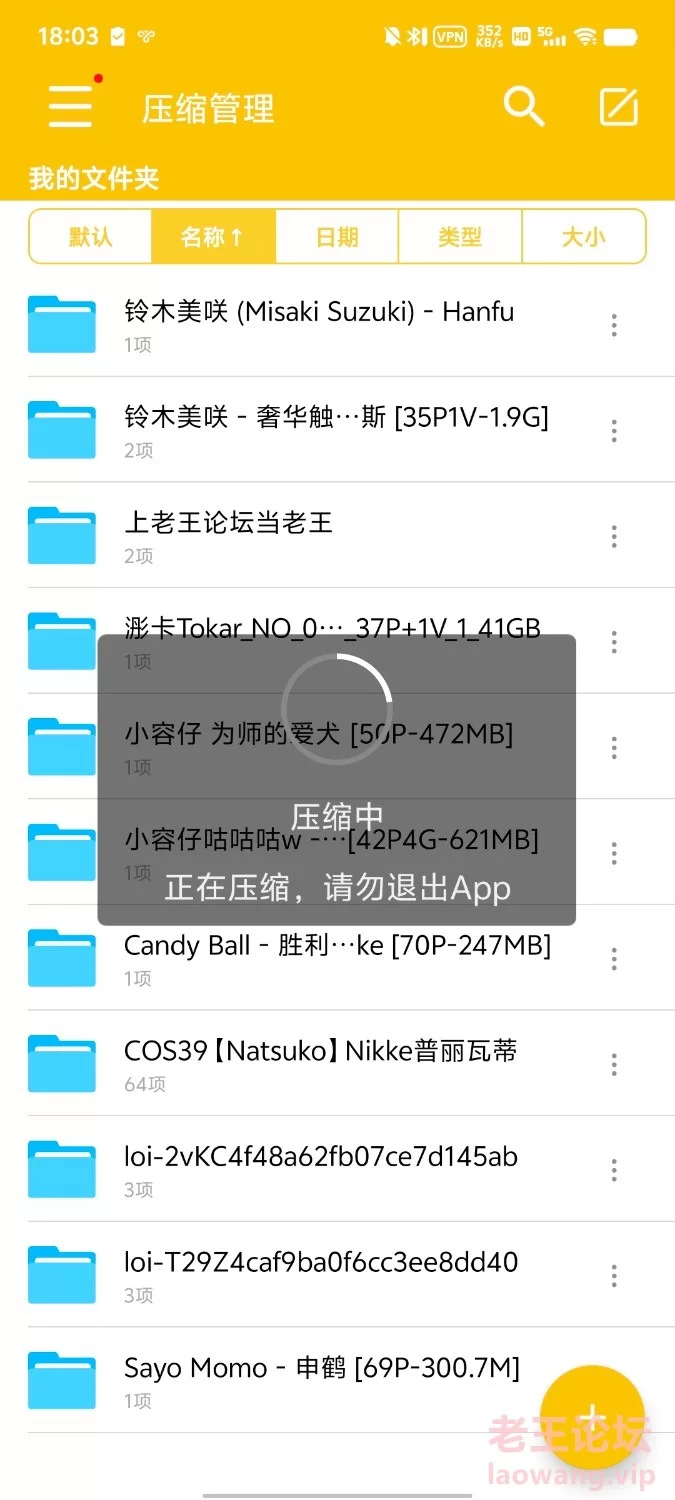Sort folders by 大小
This screenshot has width=675, height=1500.
(x=584, y=237)
